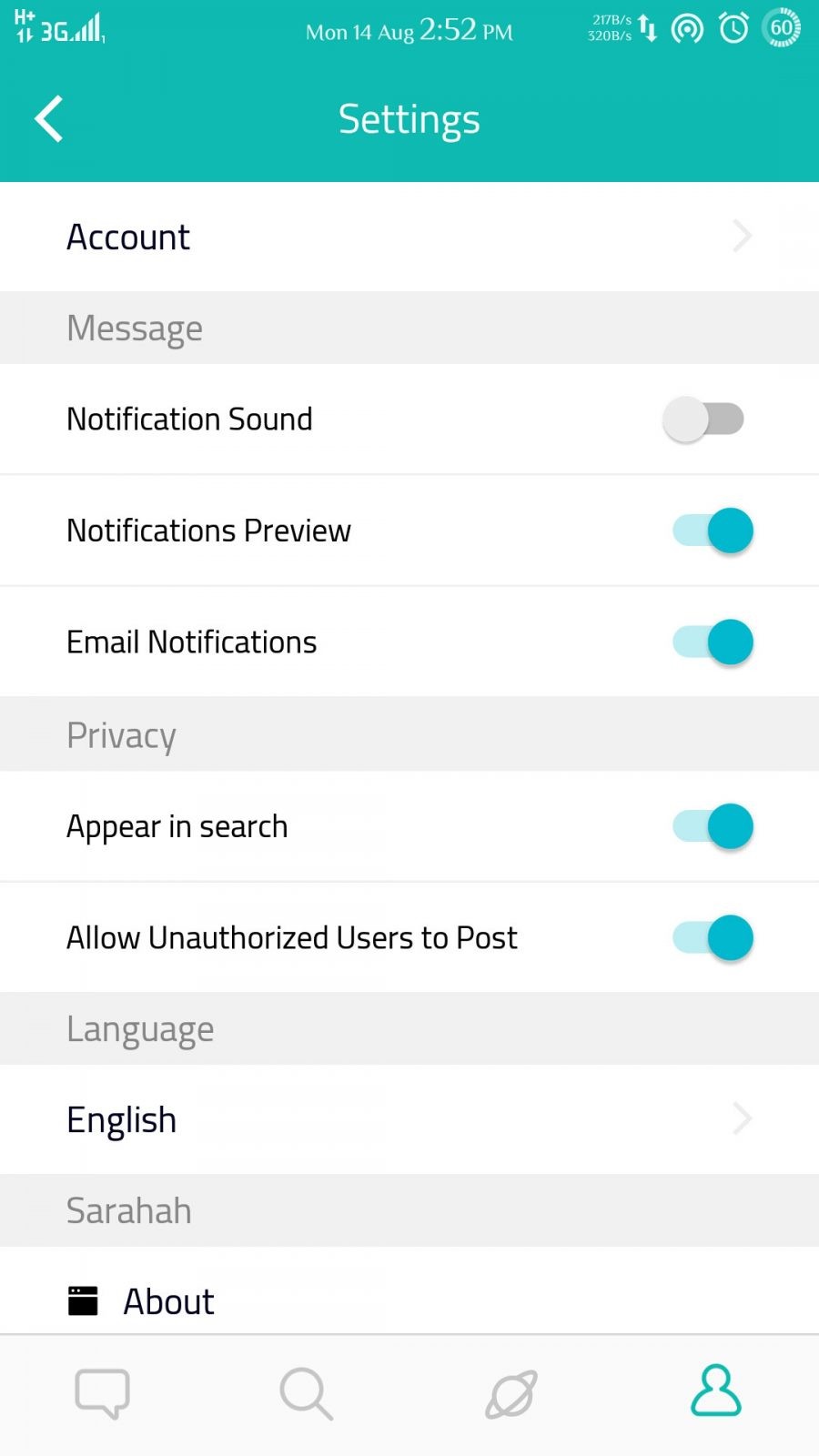Viewport: 819px width, 1456px height.
Task: Switch to the search tab
Action: (307, 1393)
